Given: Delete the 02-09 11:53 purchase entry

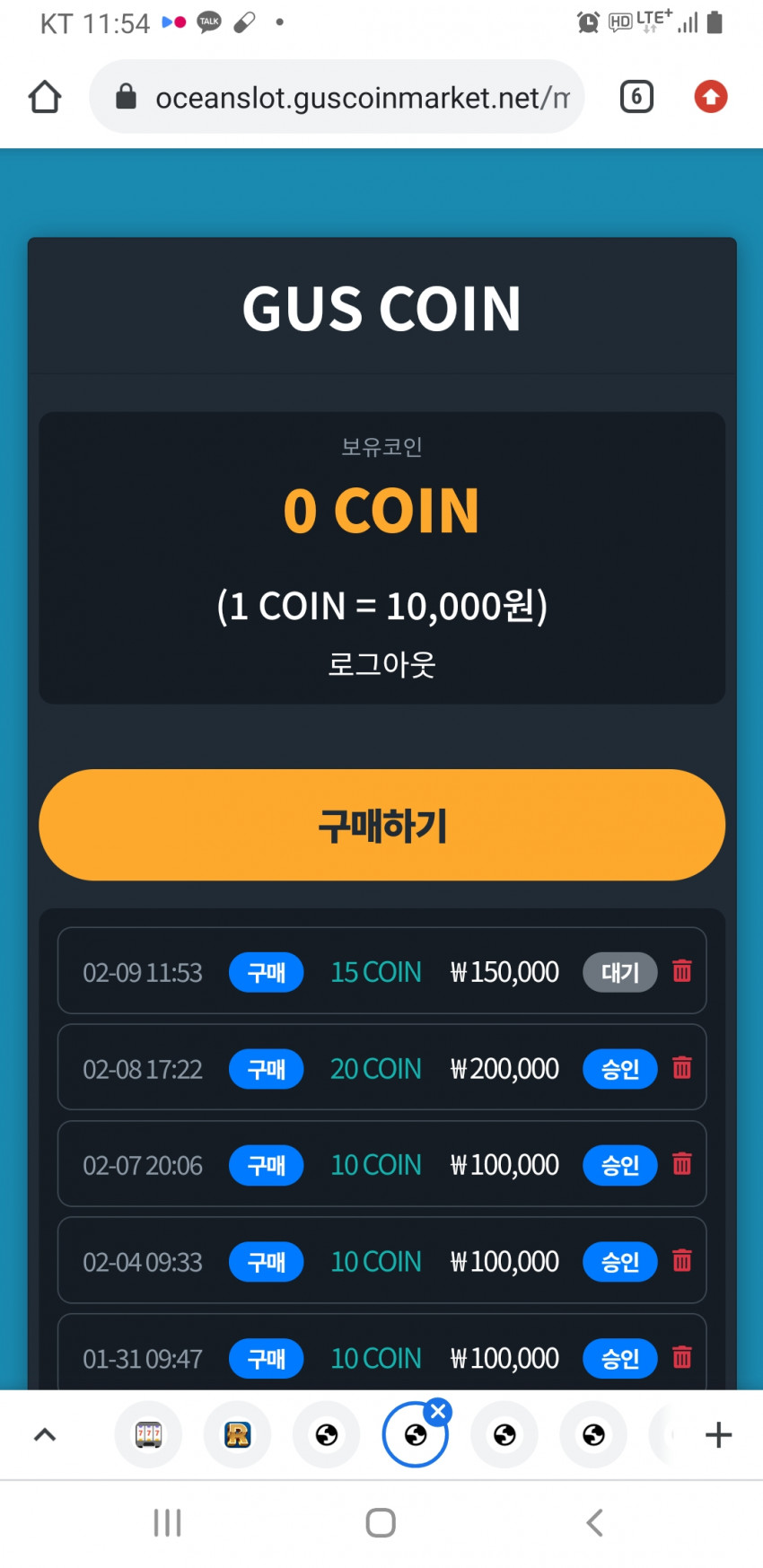Looking at the screenshot, I should pos(682,971).
